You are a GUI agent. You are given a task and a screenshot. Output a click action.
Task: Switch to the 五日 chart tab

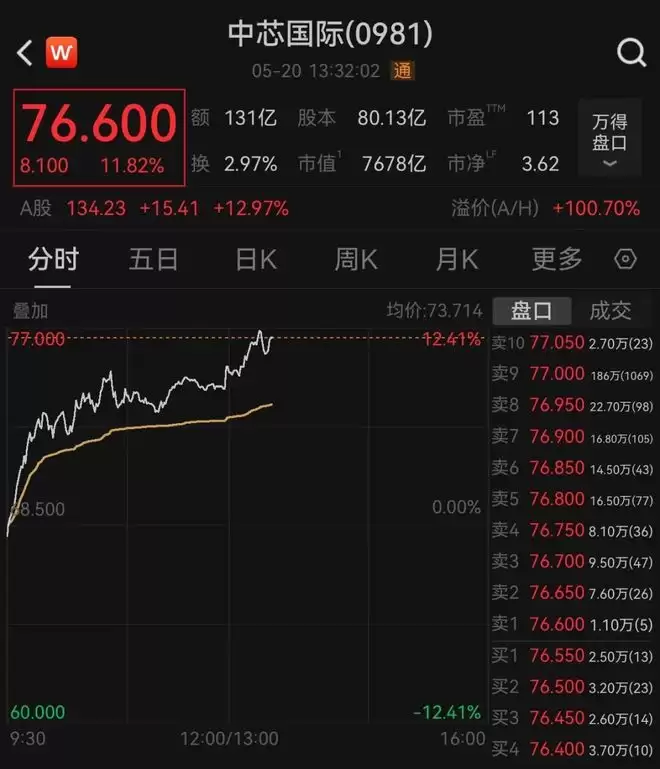coord(153,259)
